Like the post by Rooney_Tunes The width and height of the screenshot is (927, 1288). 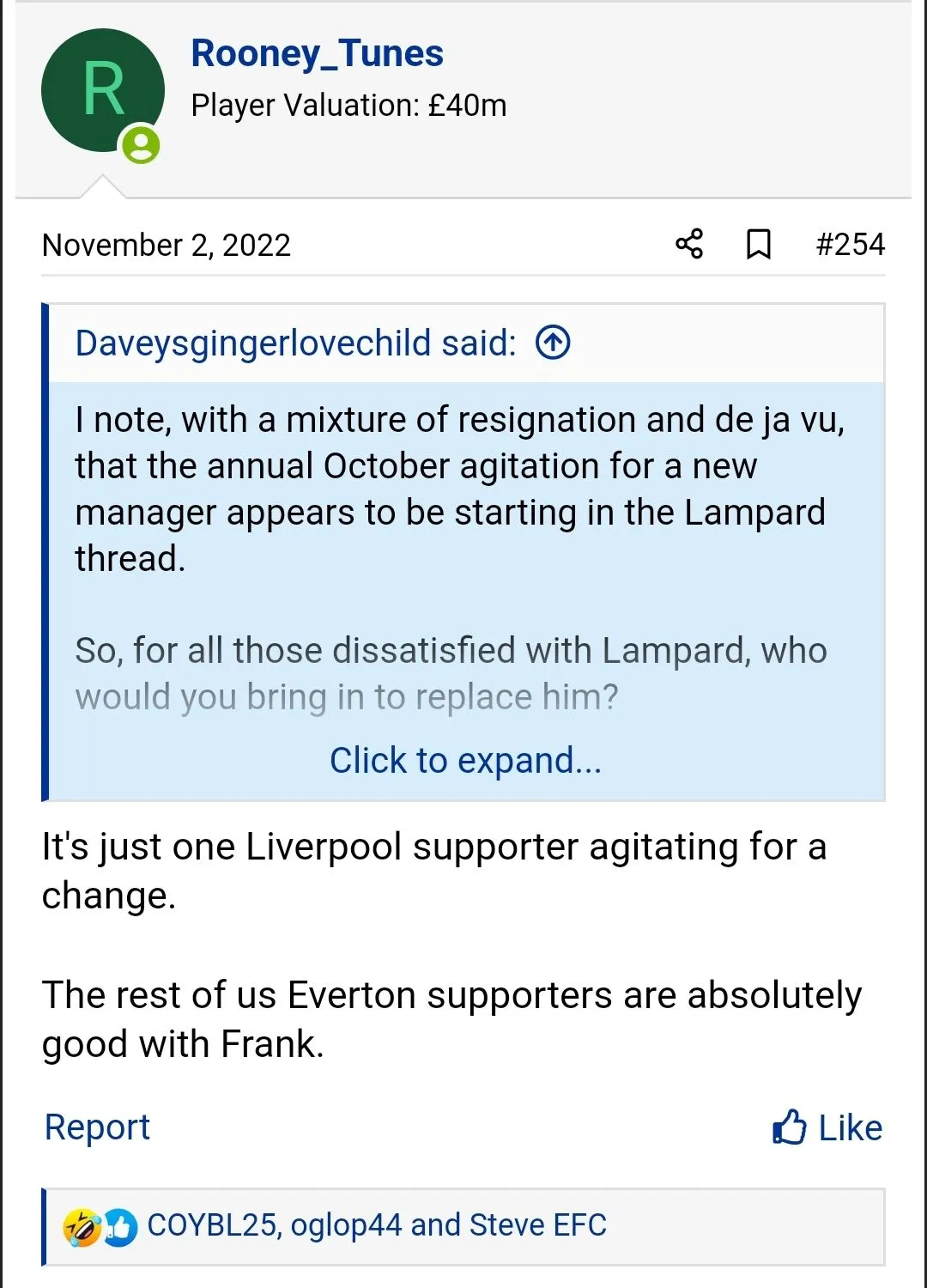pos(827,1127)
